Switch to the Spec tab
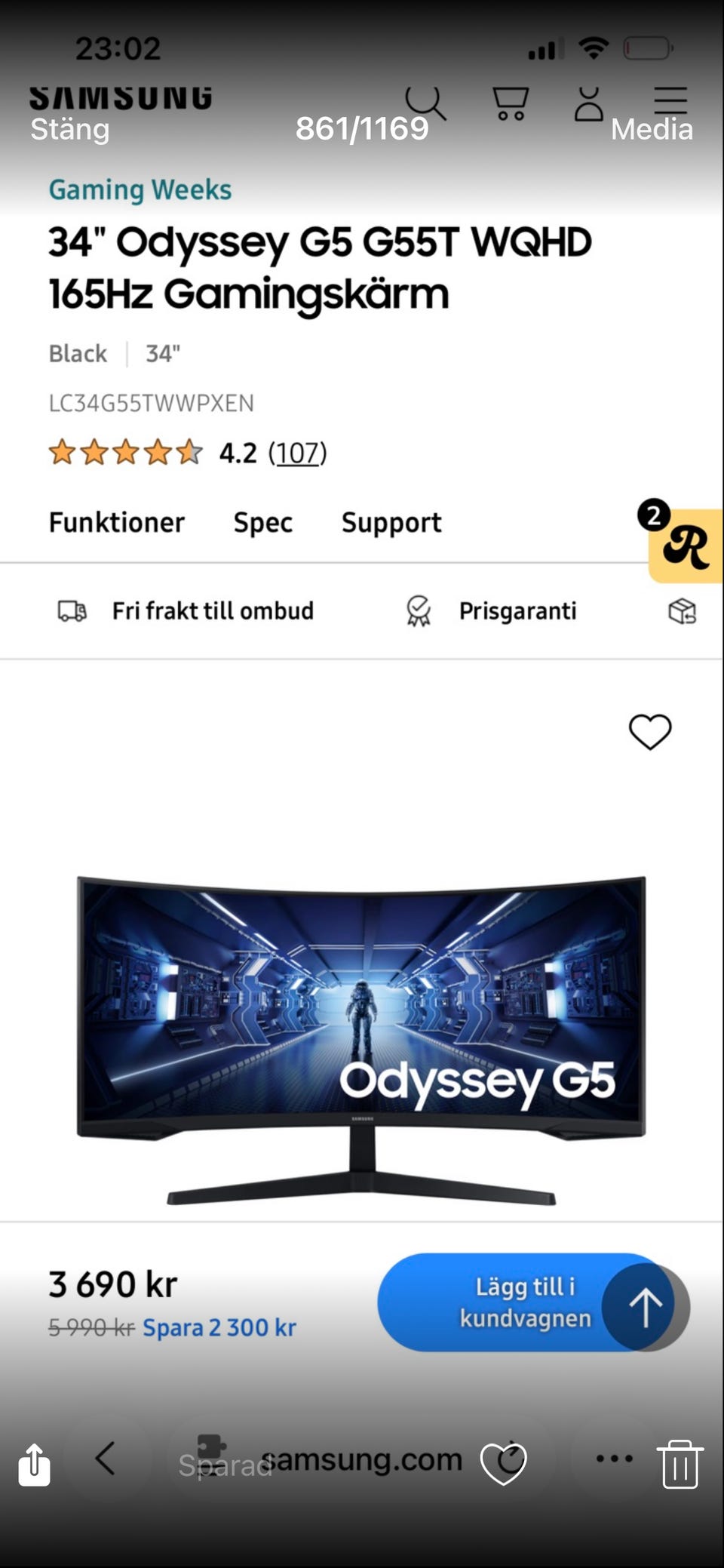 click(x=262, y=522)
